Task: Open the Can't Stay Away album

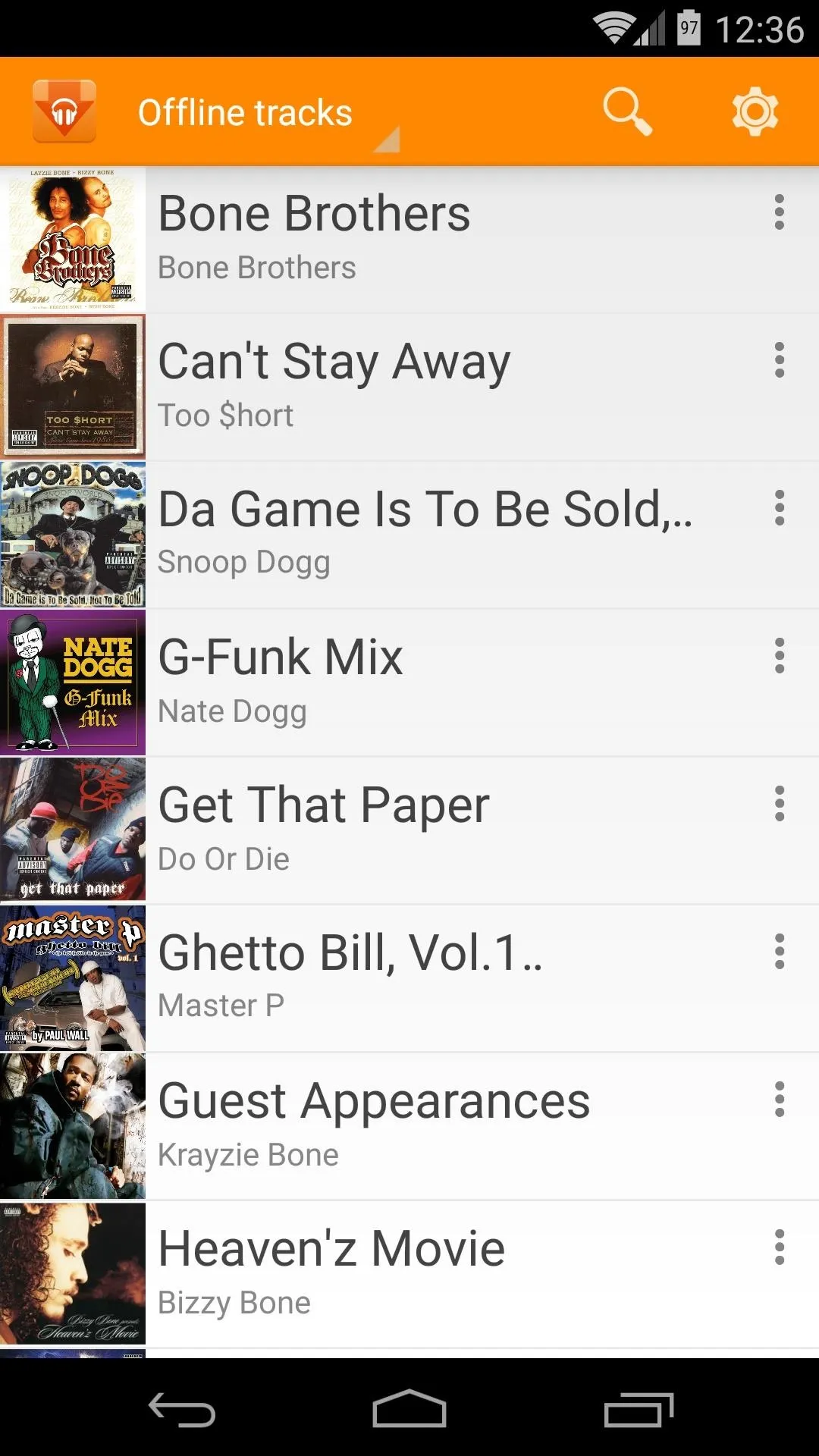Action: pyautogui.click(x=409, y=387)
